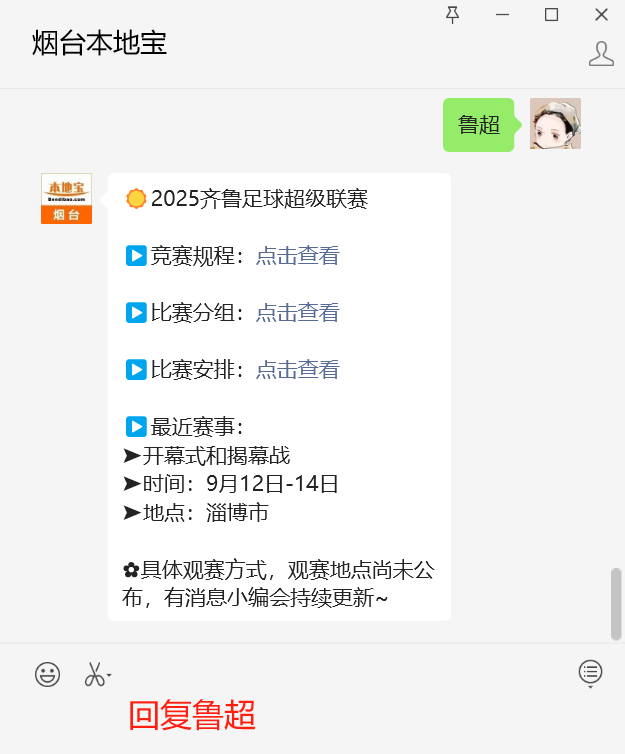Image resolution: width=625 pixels, height=754 pixels.
Task: Open 点击查看 link for 比赛安排
Action: coord(297,370)
